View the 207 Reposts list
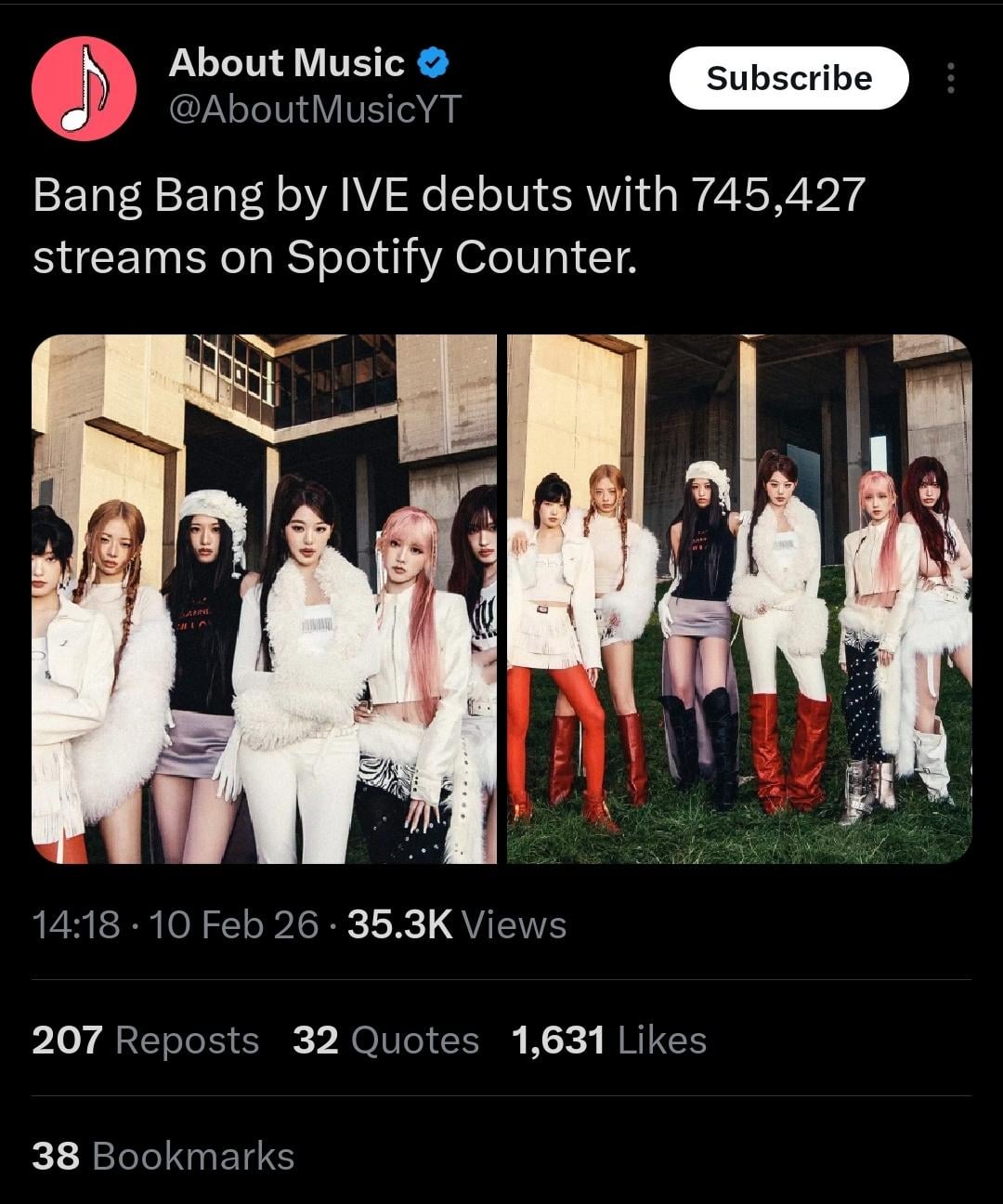Viewport: 1003px width, 1204px height. (x=145, y=1040)
